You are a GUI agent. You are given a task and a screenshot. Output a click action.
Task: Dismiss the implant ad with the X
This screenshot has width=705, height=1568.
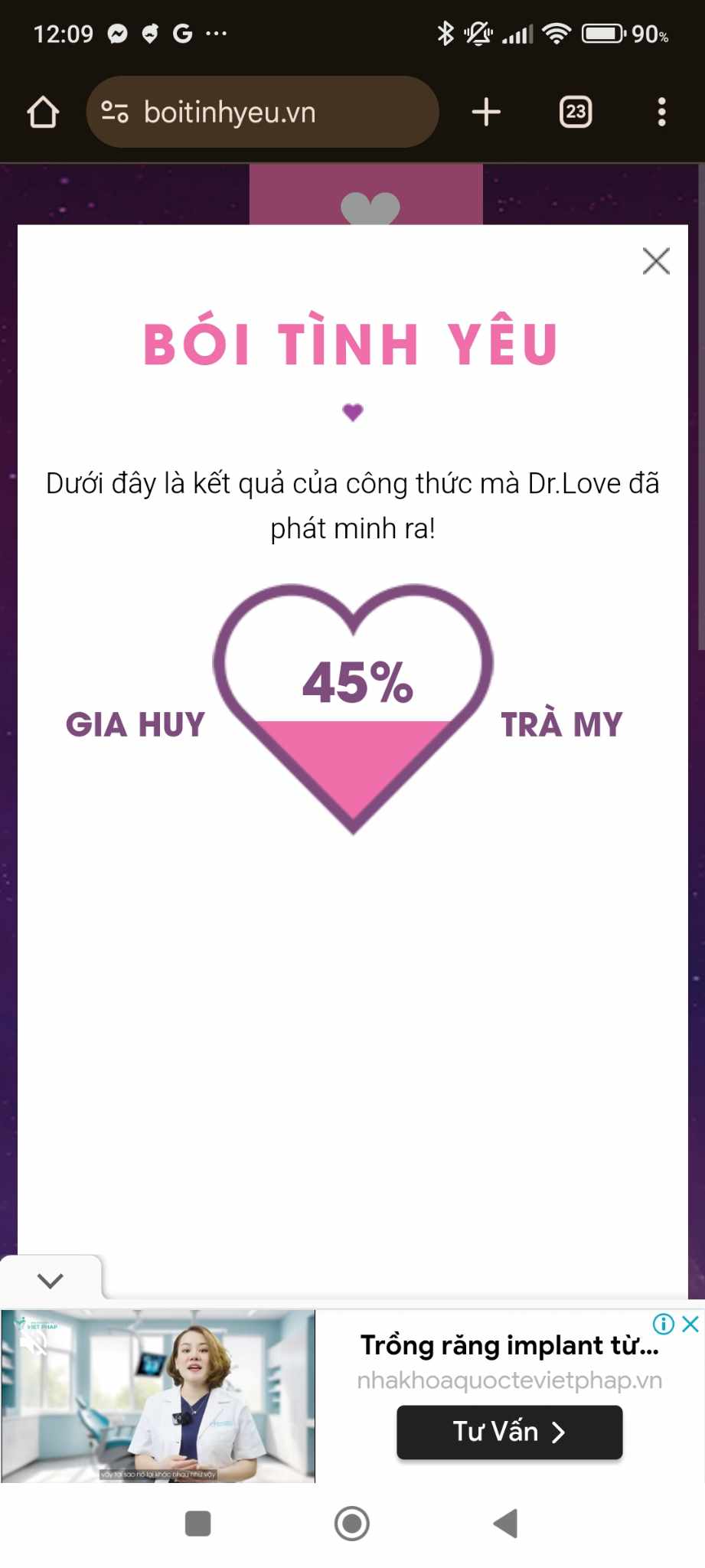(690, 1324)
